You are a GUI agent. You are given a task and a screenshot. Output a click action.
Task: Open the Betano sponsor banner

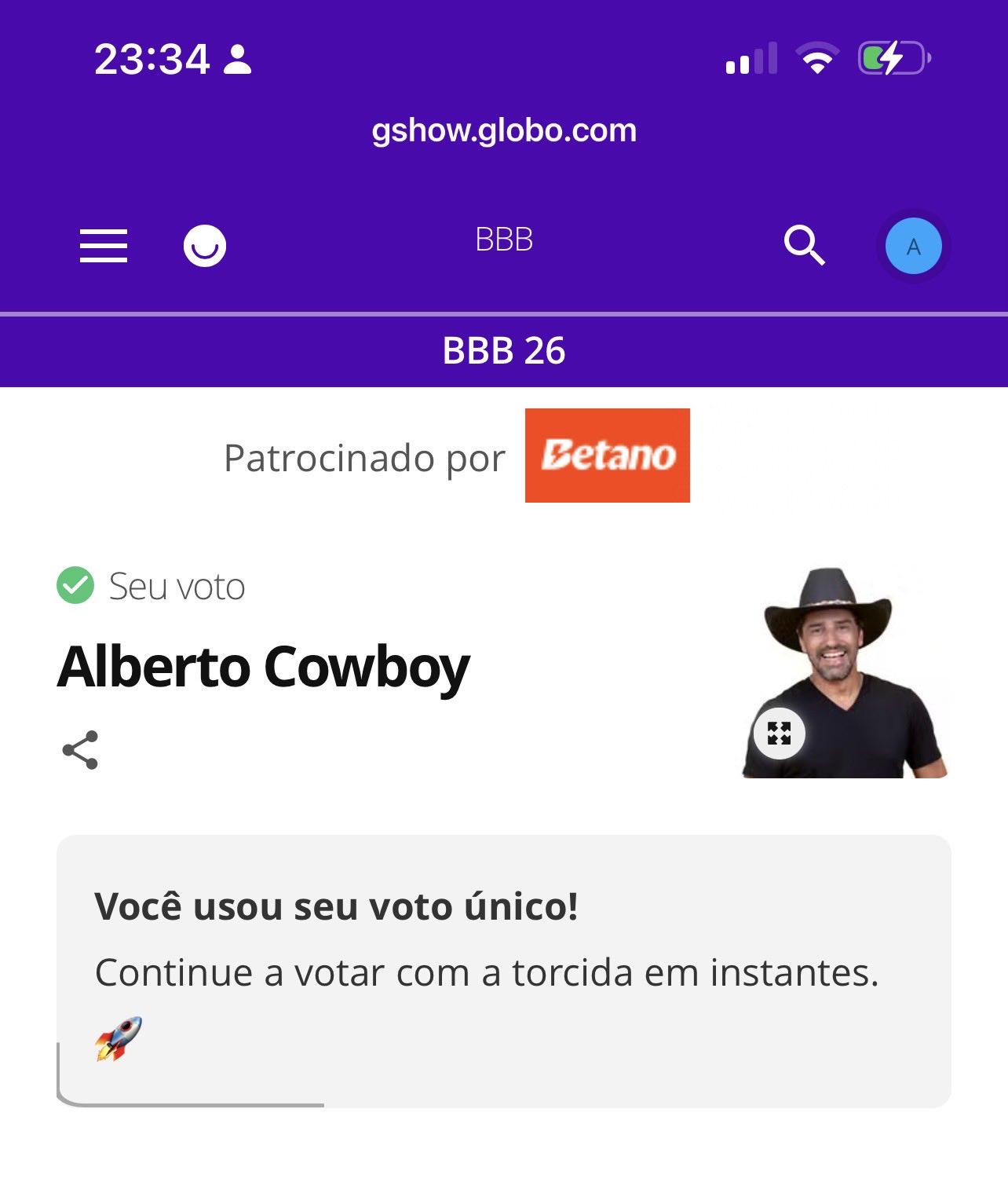607,456
